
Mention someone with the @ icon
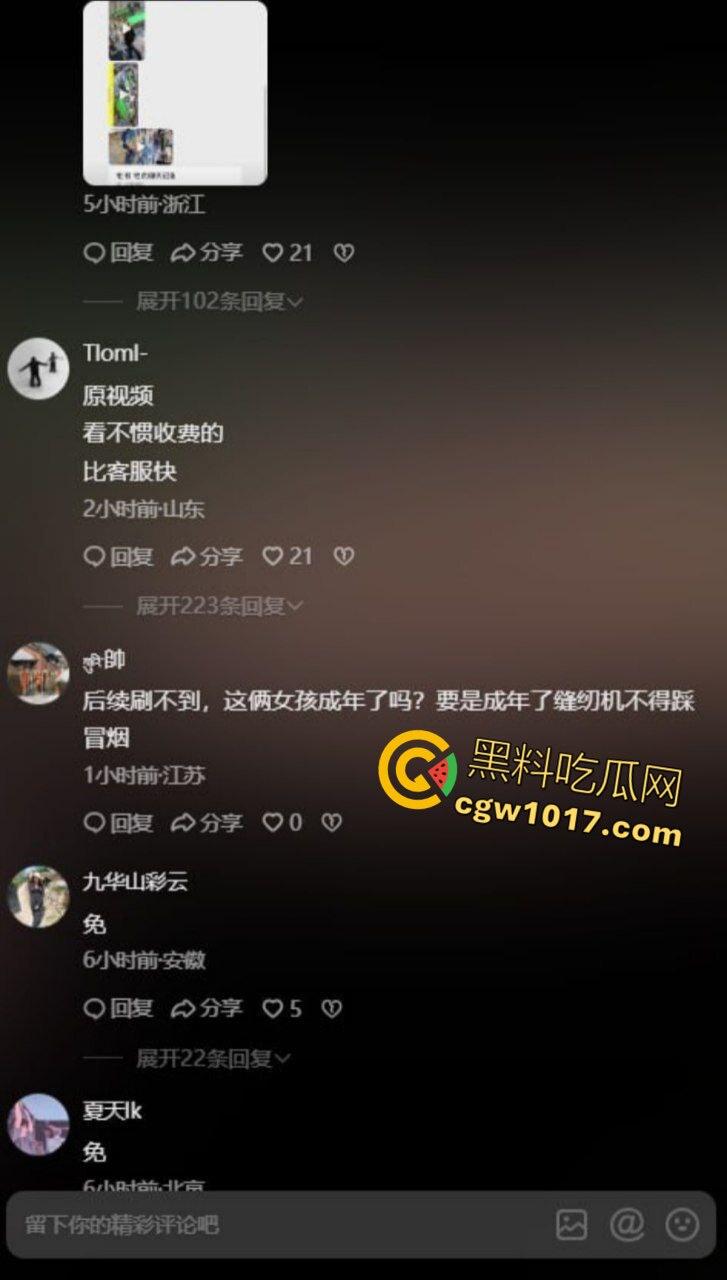(627, 1224)
